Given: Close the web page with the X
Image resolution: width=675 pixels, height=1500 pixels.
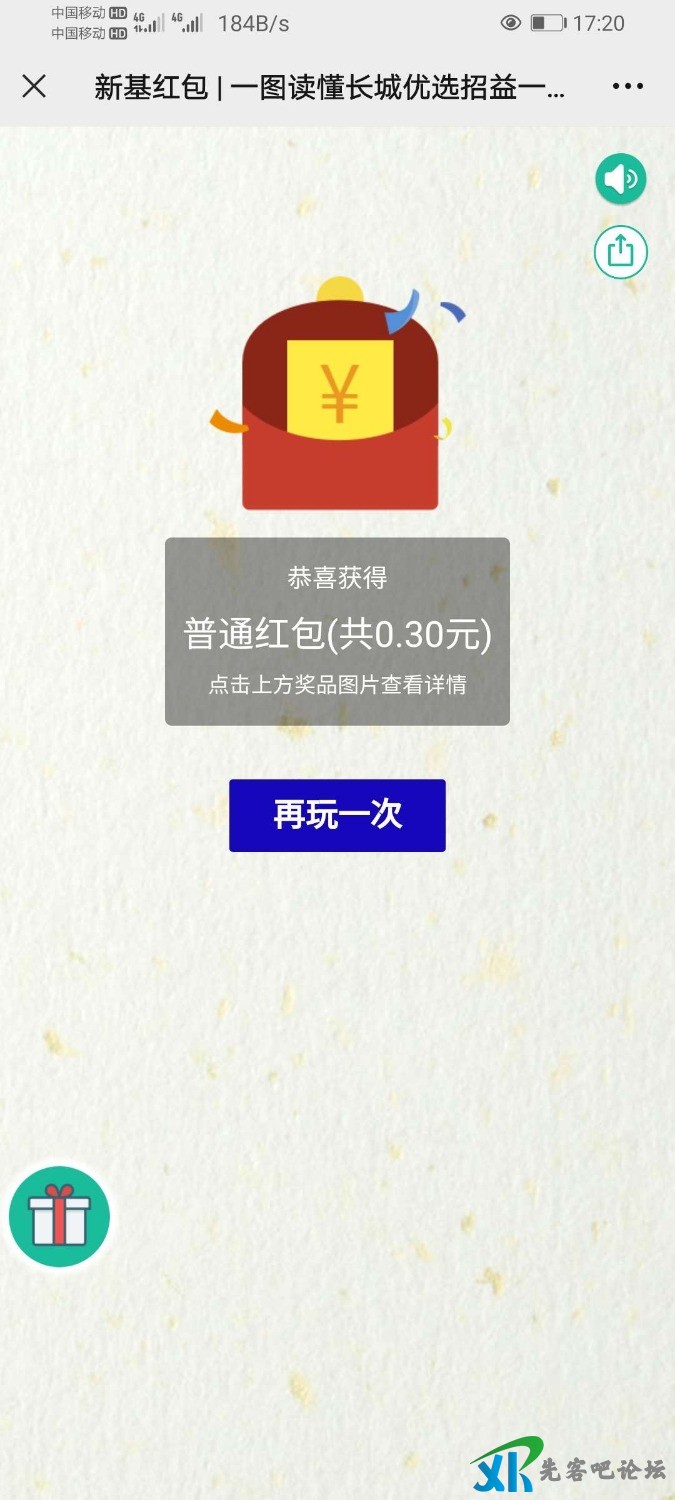Looking at the screenshot, I should (34, 87).
